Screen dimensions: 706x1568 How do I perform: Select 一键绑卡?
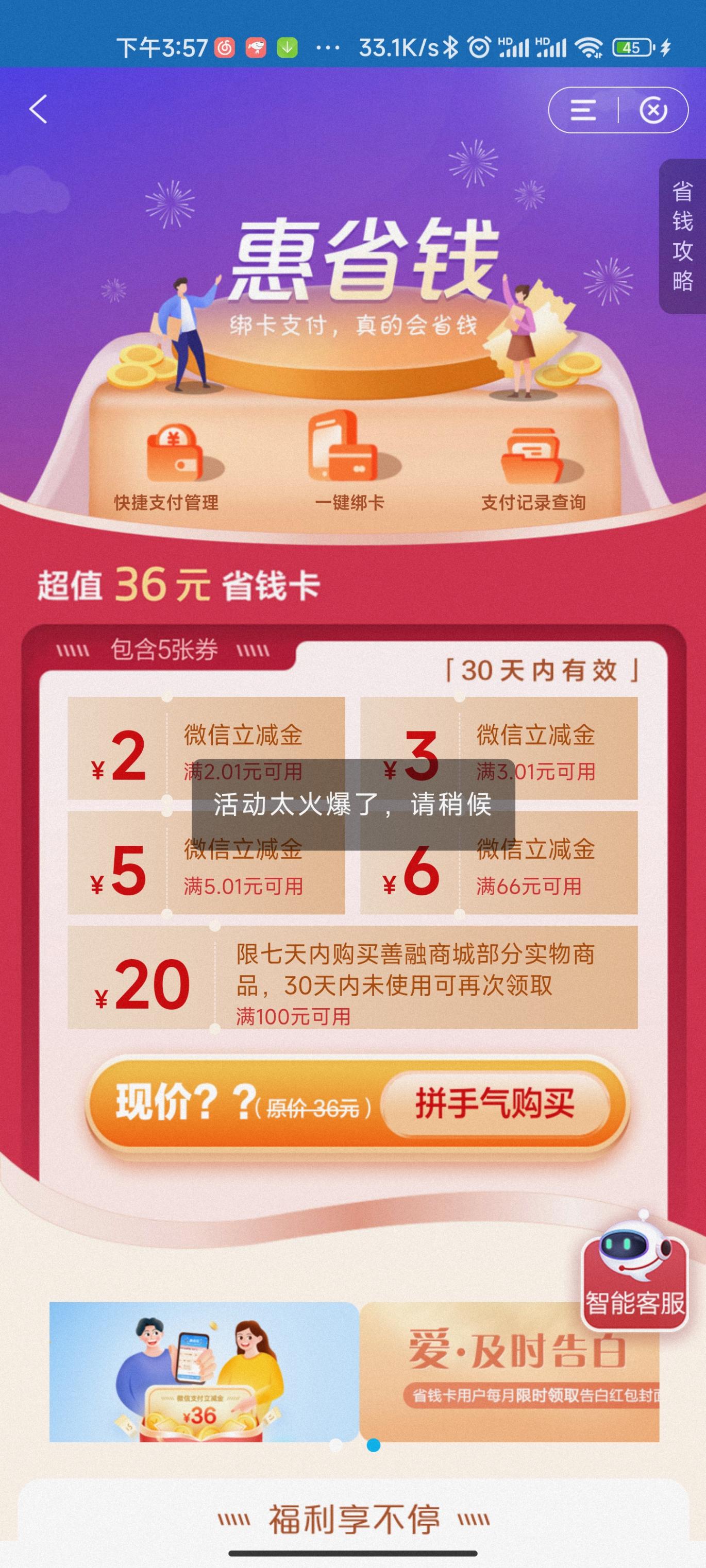(349, 463)
